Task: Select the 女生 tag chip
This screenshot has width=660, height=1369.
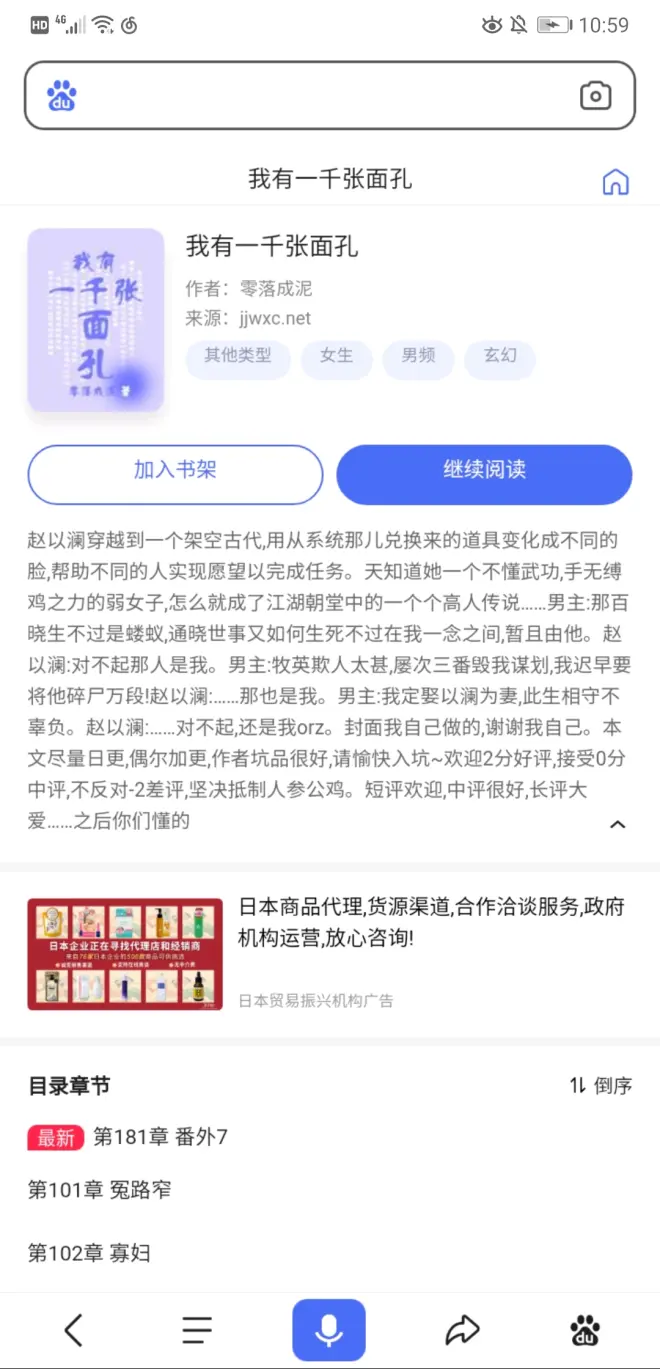Action: pyautogui.click(x=336, y=356)
